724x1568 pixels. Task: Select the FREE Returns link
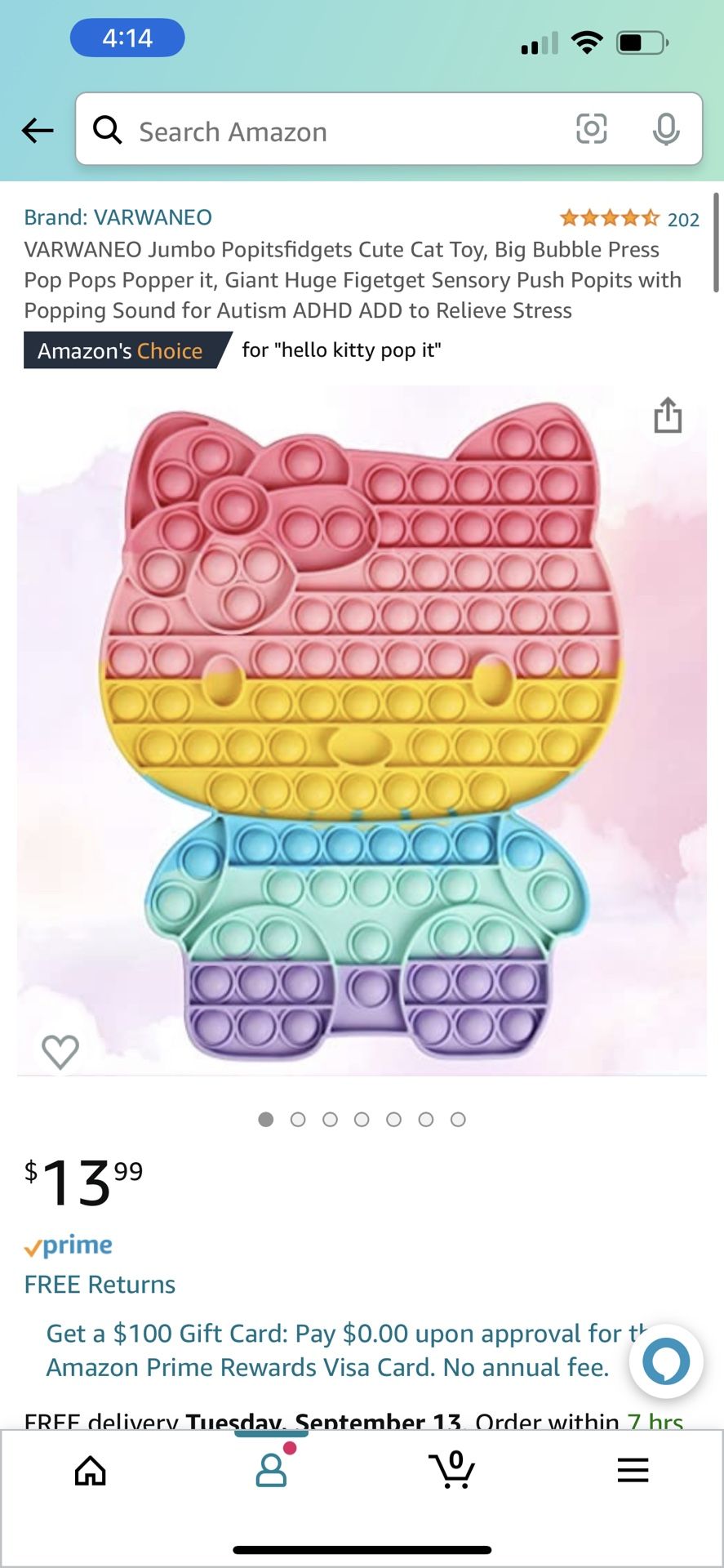coord(100,1285)
